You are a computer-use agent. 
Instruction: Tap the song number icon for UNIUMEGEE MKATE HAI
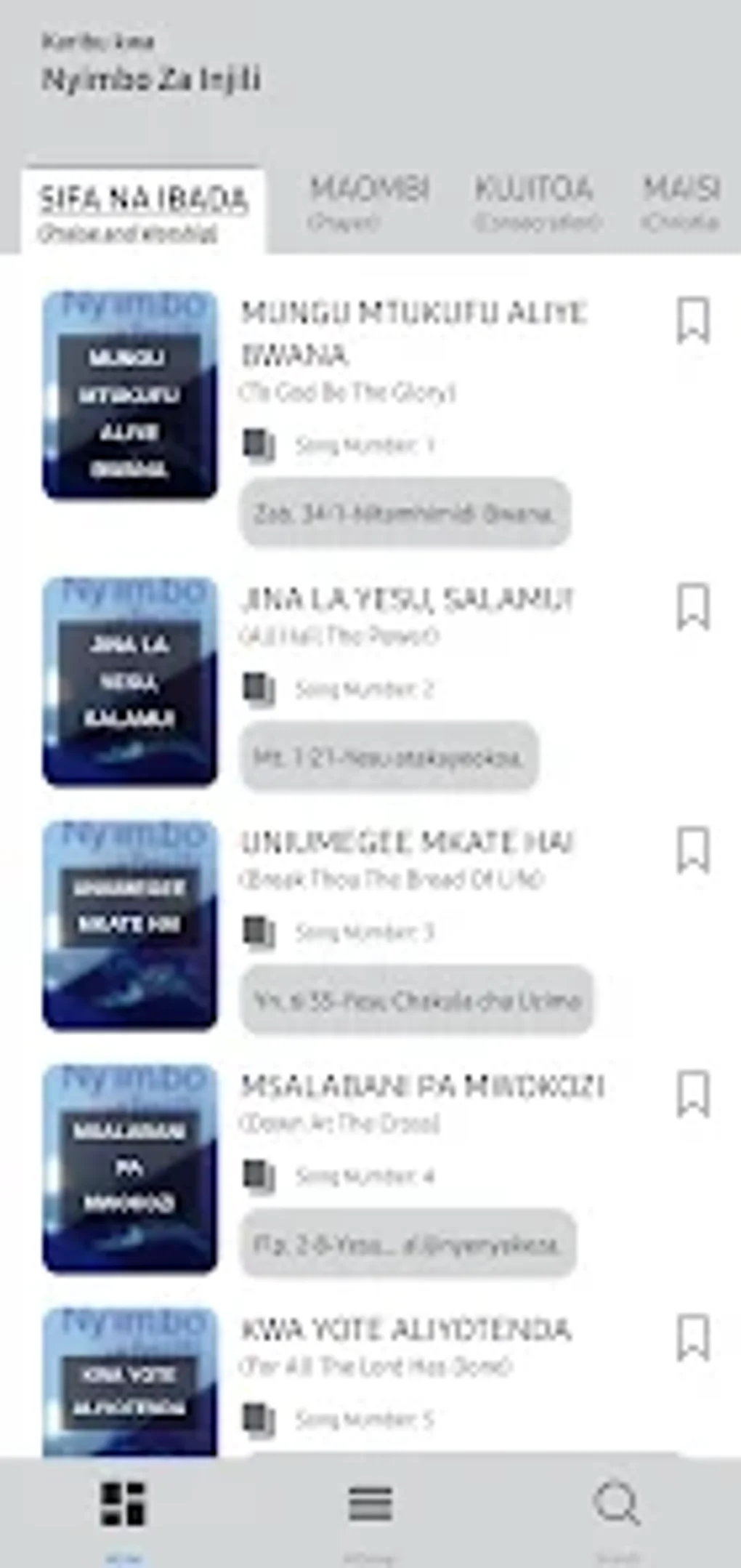pos(259,930)
